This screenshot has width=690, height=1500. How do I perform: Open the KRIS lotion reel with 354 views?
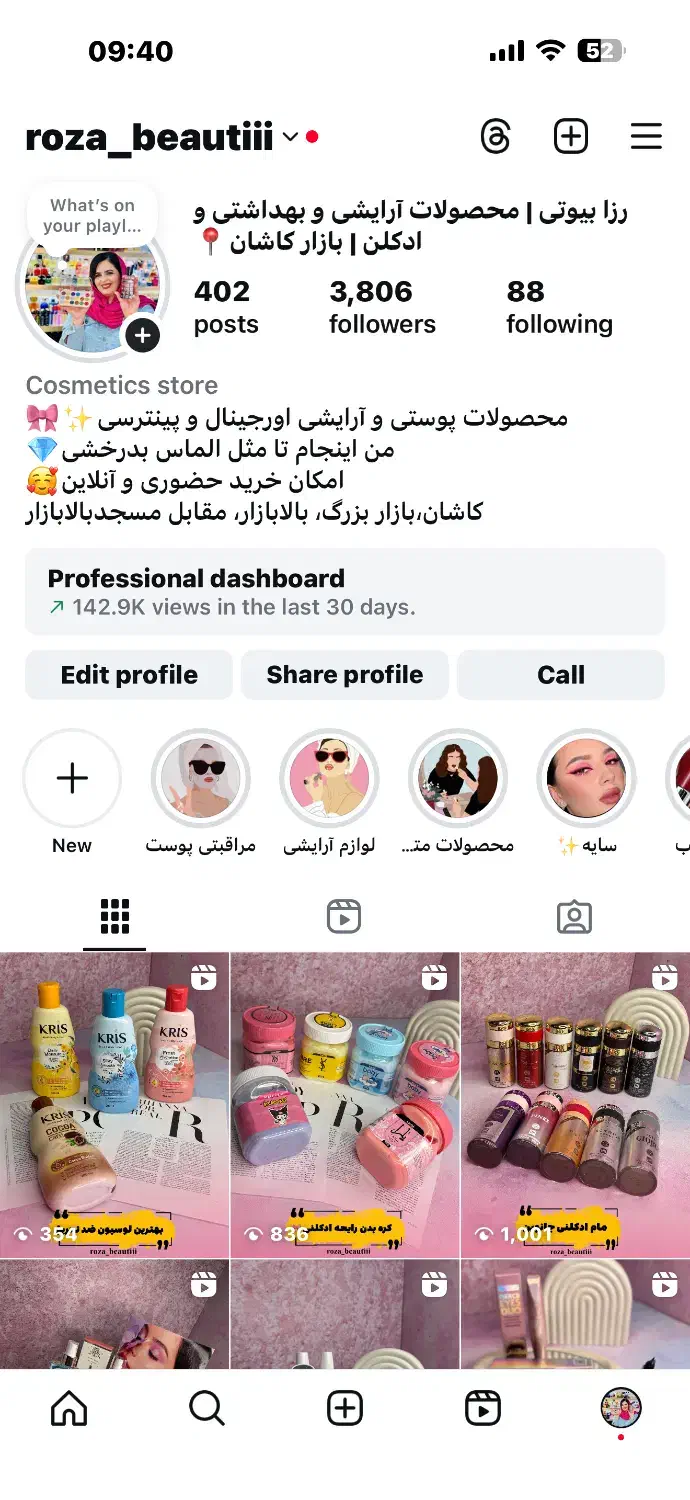(114, 1105)
